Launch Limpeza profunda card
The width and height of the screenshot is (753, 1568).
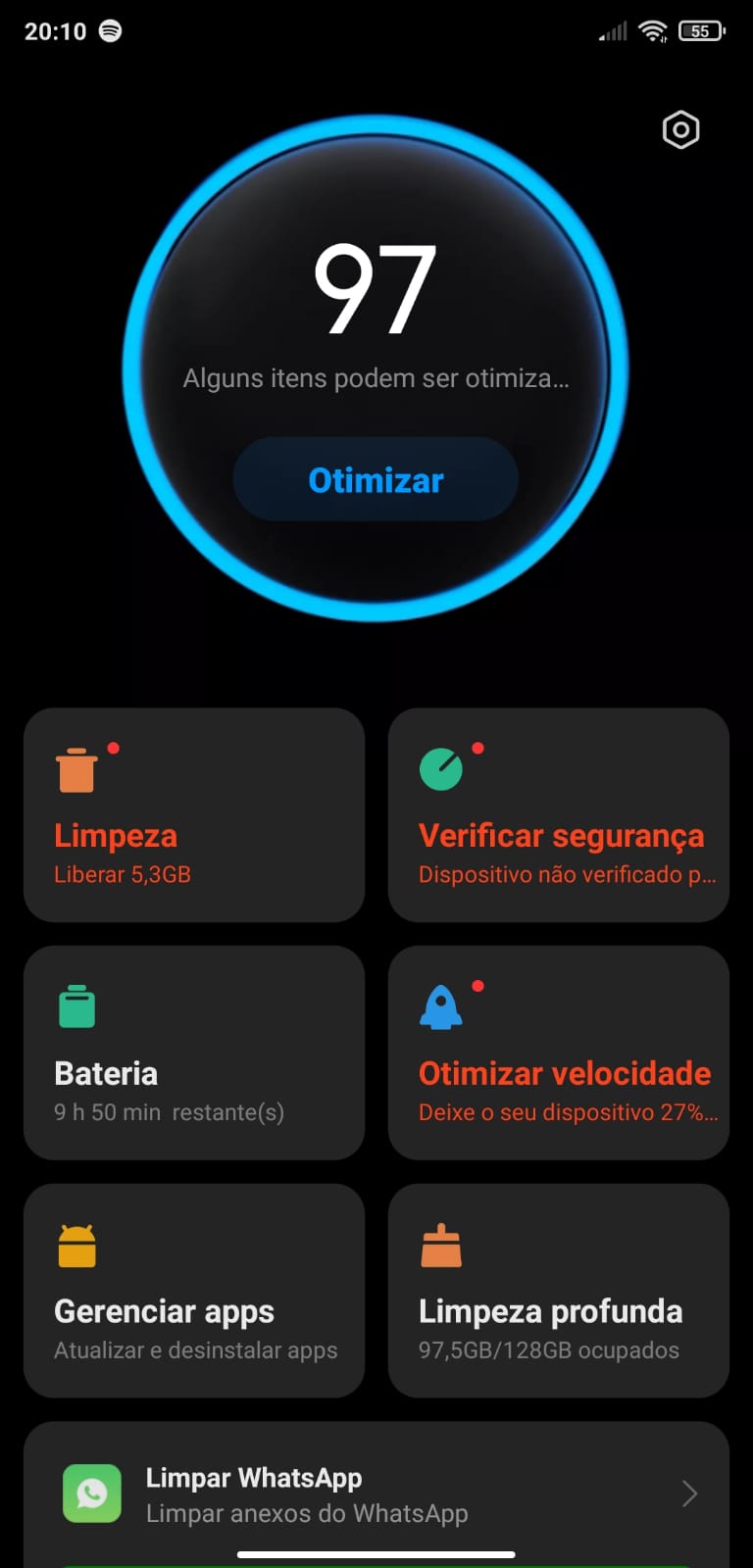click(559, 1291)
